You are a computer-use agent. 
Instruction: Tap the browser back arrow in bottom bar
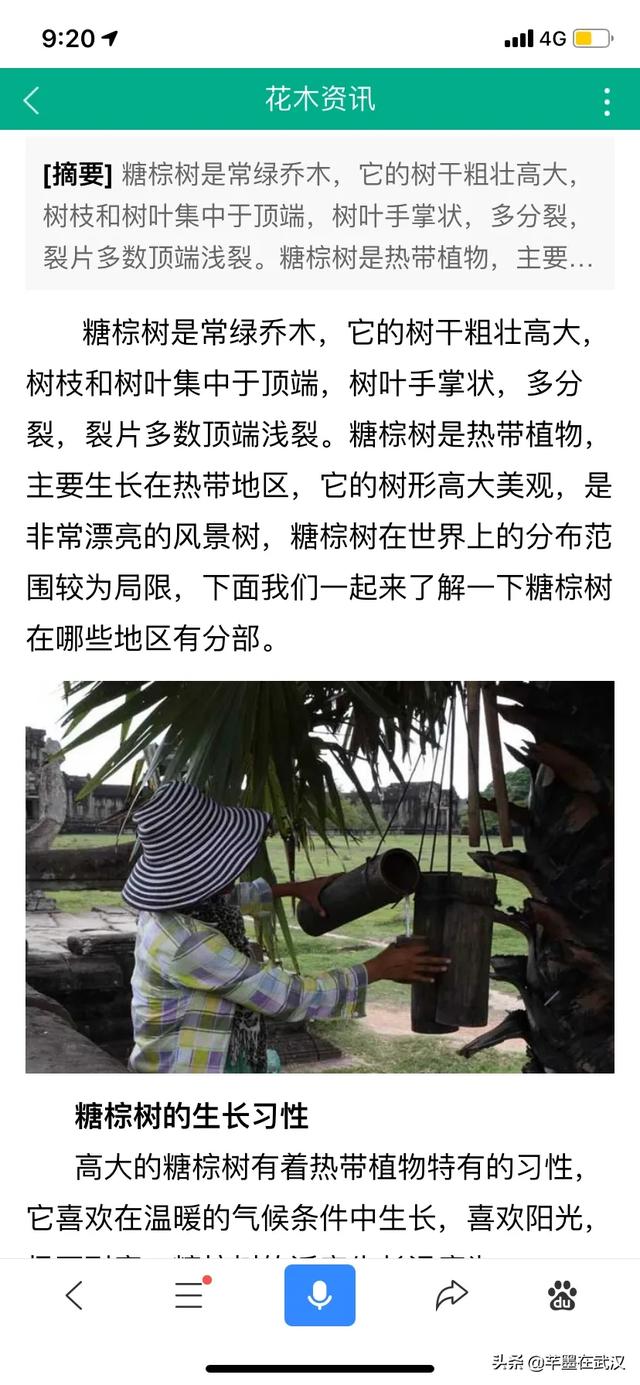point(73,1295)
